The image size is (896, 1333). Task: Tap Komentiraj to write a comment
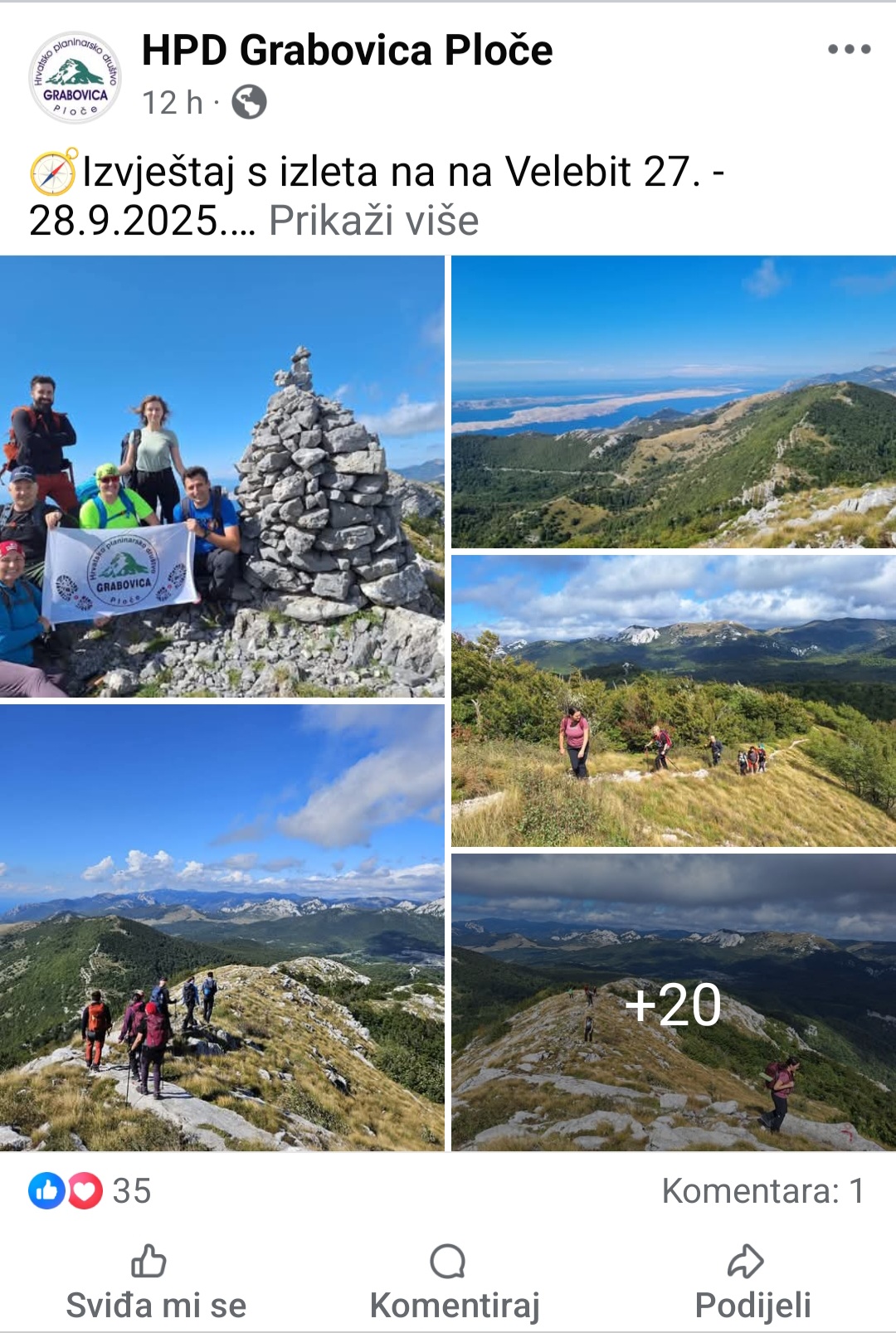[454, 1282]
